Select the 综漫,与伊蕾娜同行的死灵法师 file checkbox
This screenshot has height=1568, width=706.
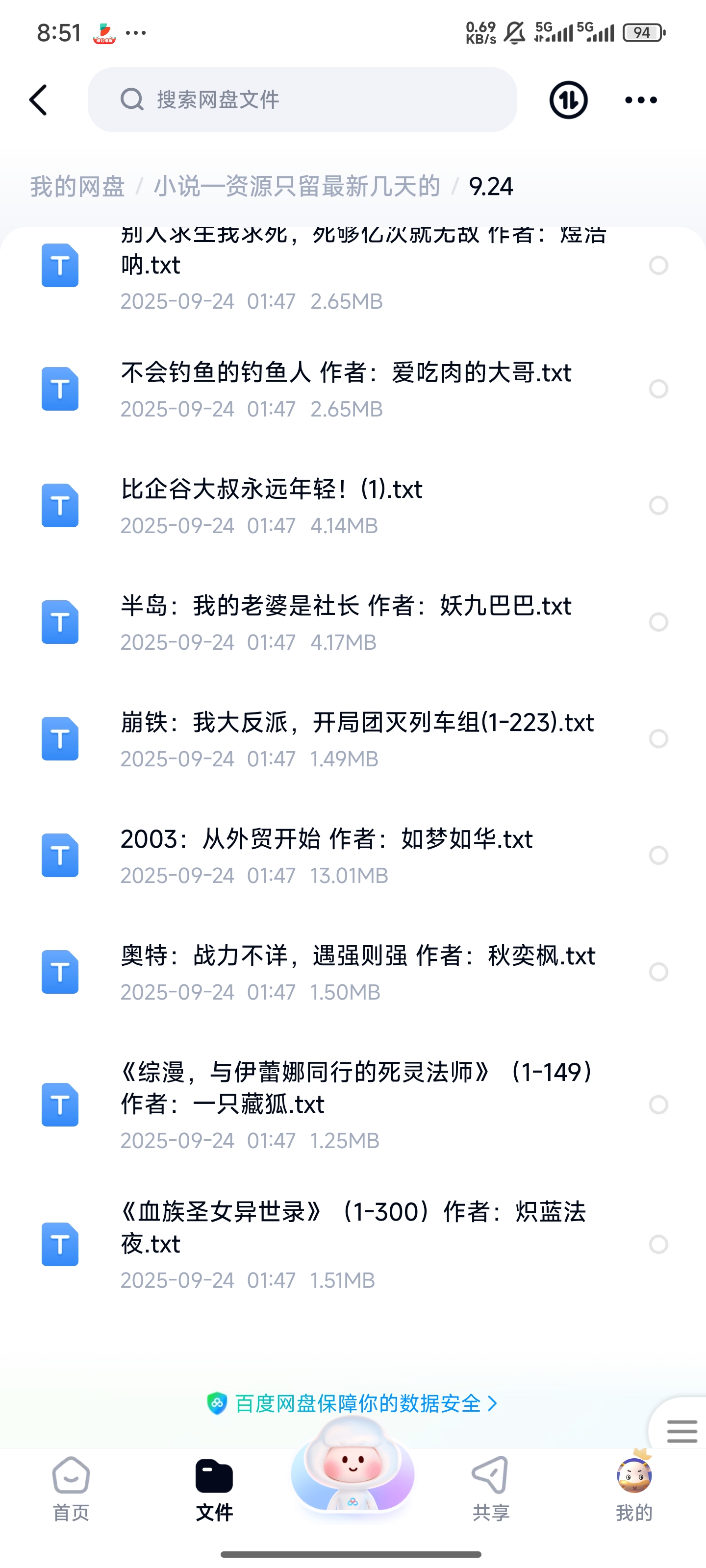(x=658, y=1105)
